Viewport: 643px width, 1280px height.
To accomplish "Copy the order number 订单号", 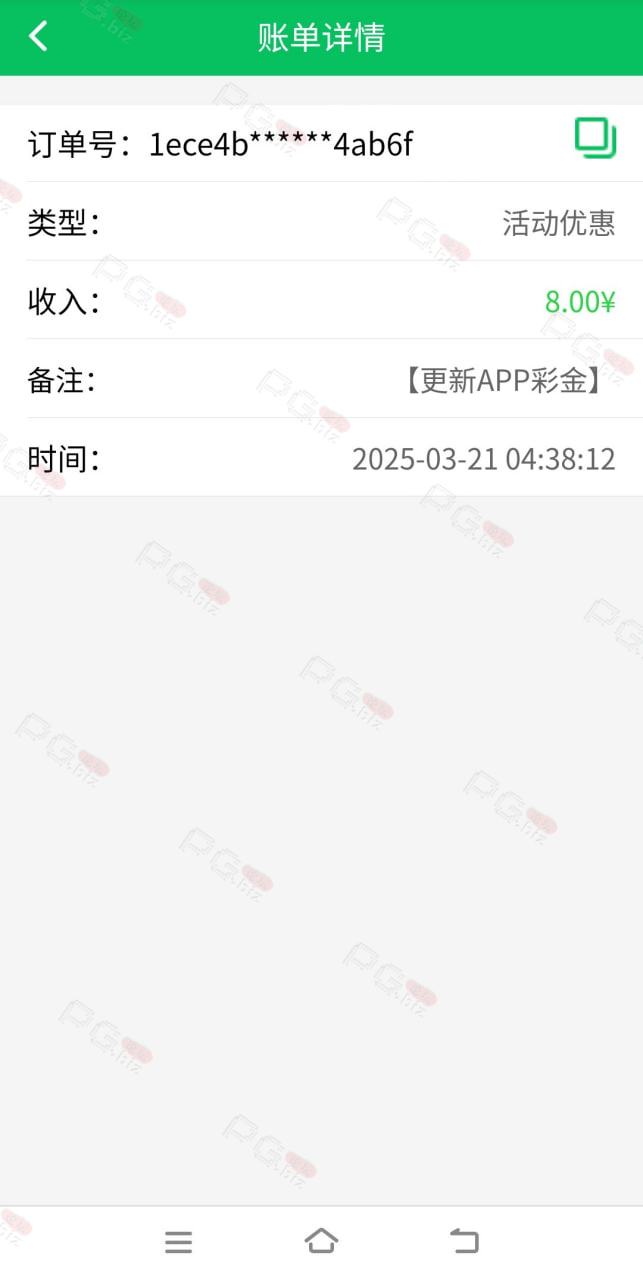I will click(595, 138).
